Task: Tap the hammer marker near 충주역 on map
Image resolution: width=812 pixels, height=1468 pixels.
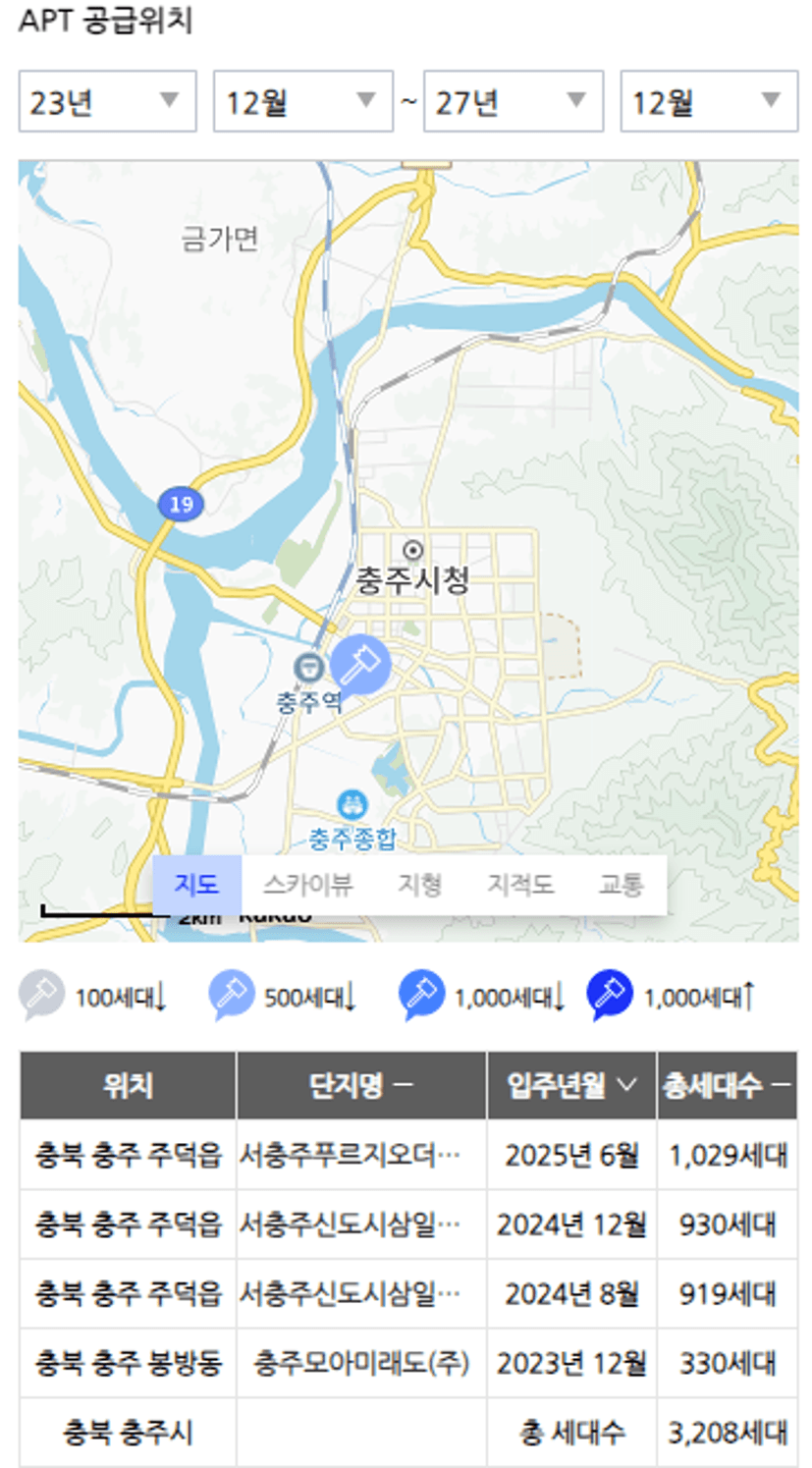Action: point(359,665)
